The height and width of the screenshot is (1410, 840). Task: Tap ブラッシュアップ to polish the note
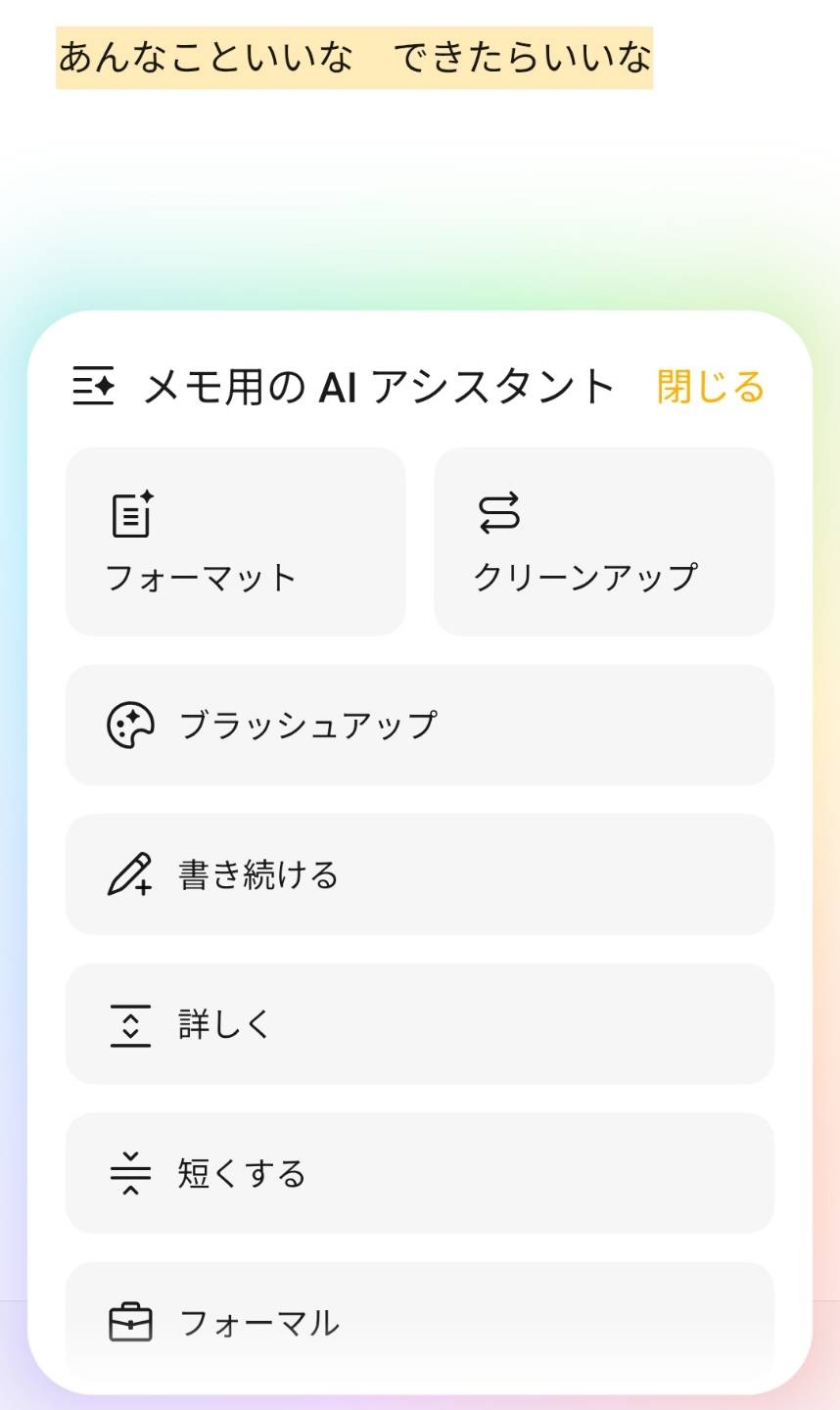[419, 726]
